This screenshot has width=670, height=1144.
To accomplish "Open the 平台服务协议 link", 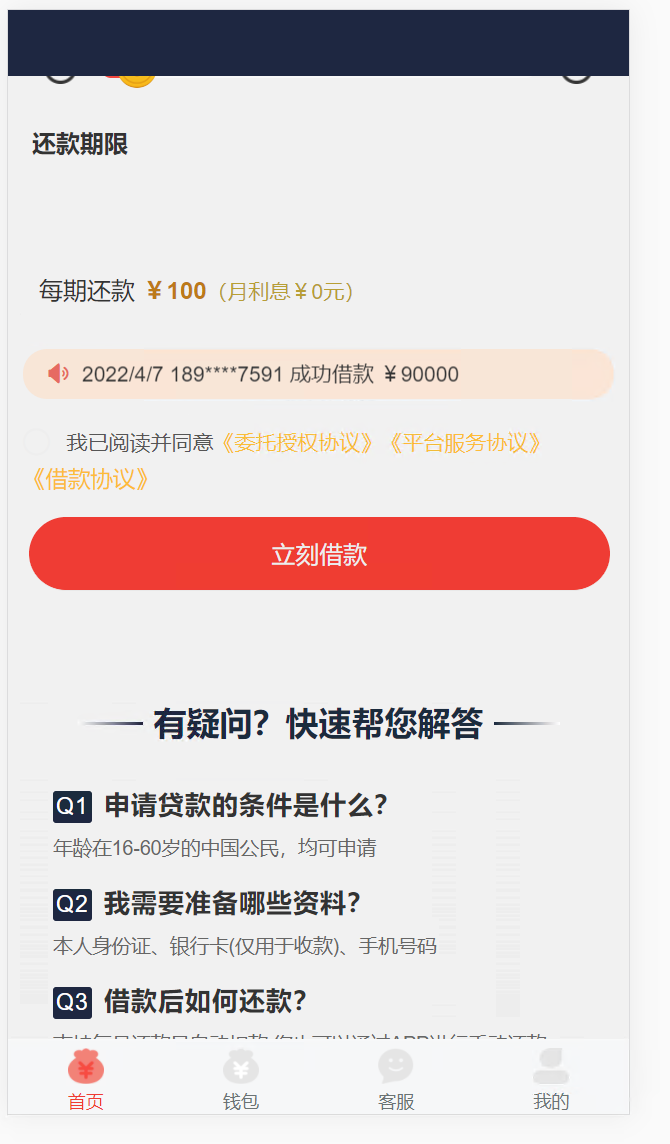I will point(466,443).
